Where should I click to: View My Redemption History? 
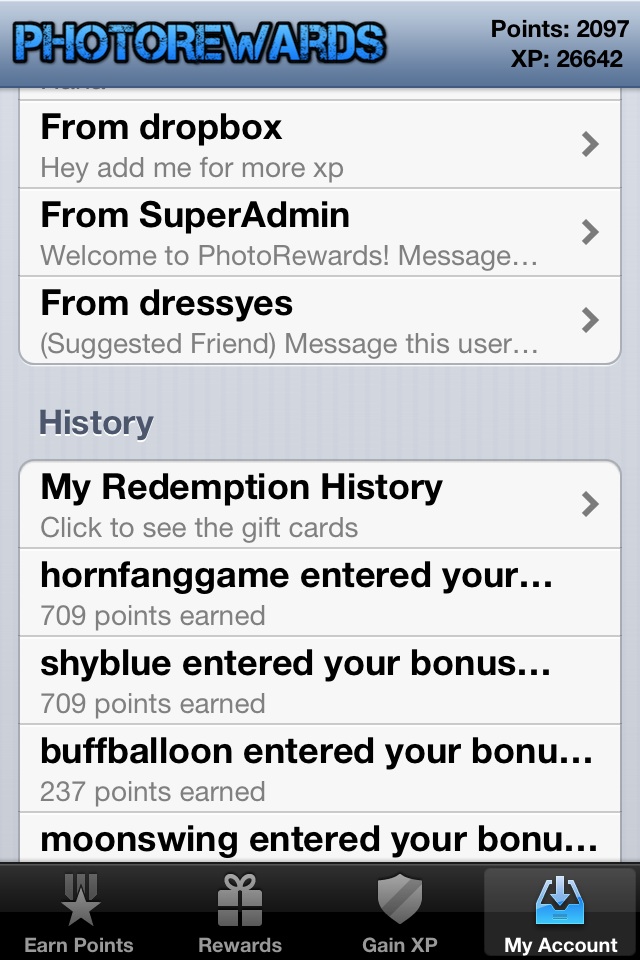[320, 505]
